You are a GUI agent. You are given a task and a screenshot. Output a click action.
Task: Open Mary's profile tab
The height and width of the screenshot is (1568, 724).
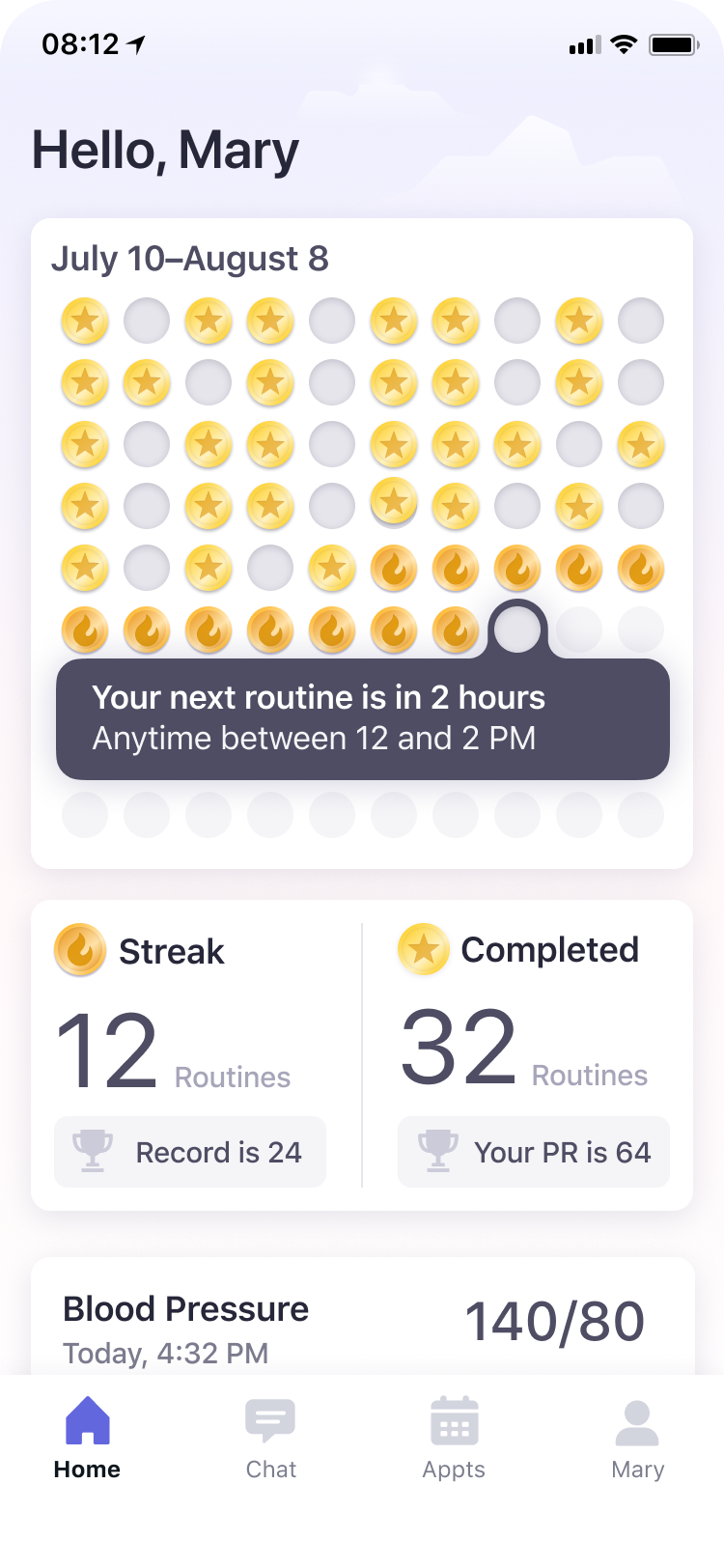coord(637,1438)
